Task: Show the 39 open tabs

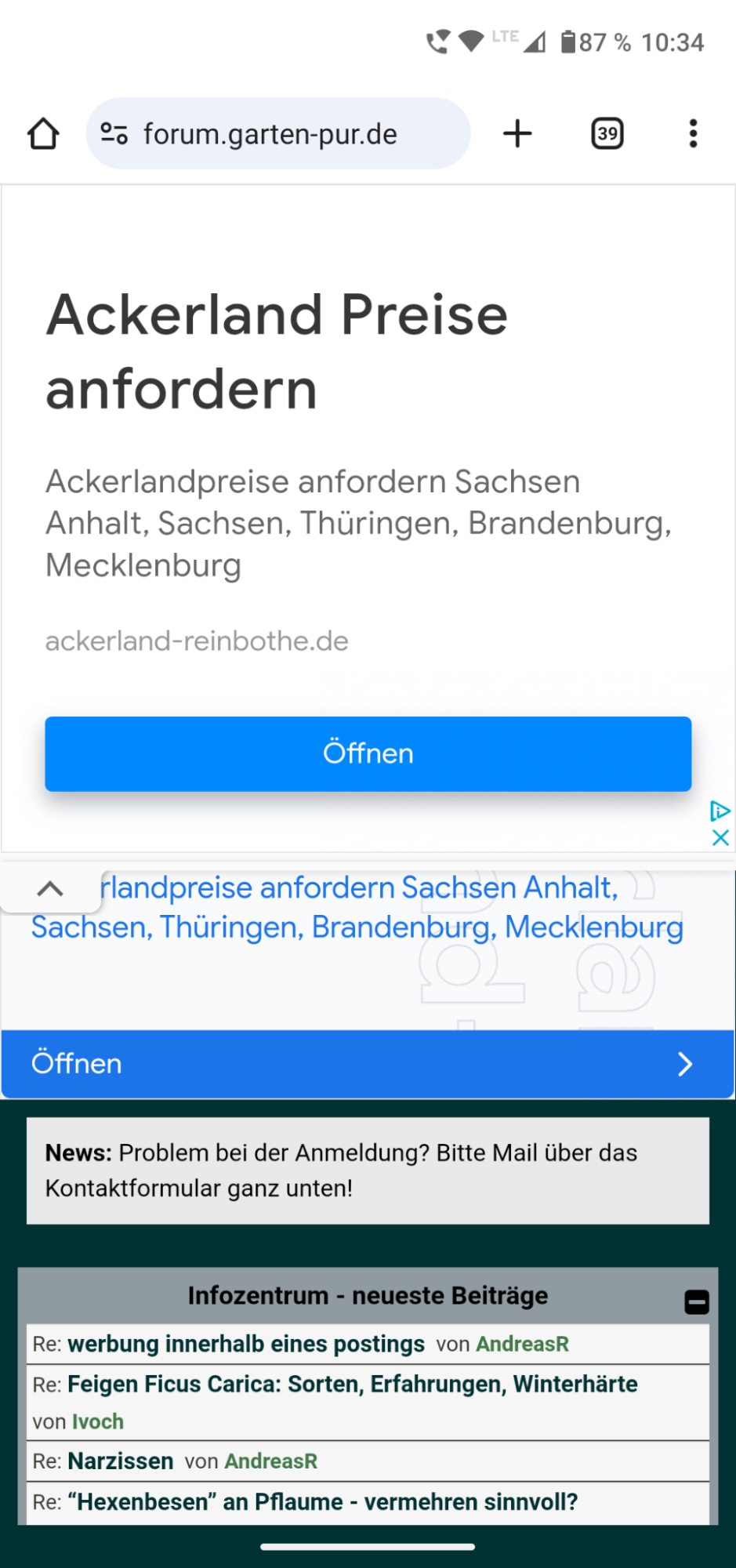Action: (x=607, y=134)
